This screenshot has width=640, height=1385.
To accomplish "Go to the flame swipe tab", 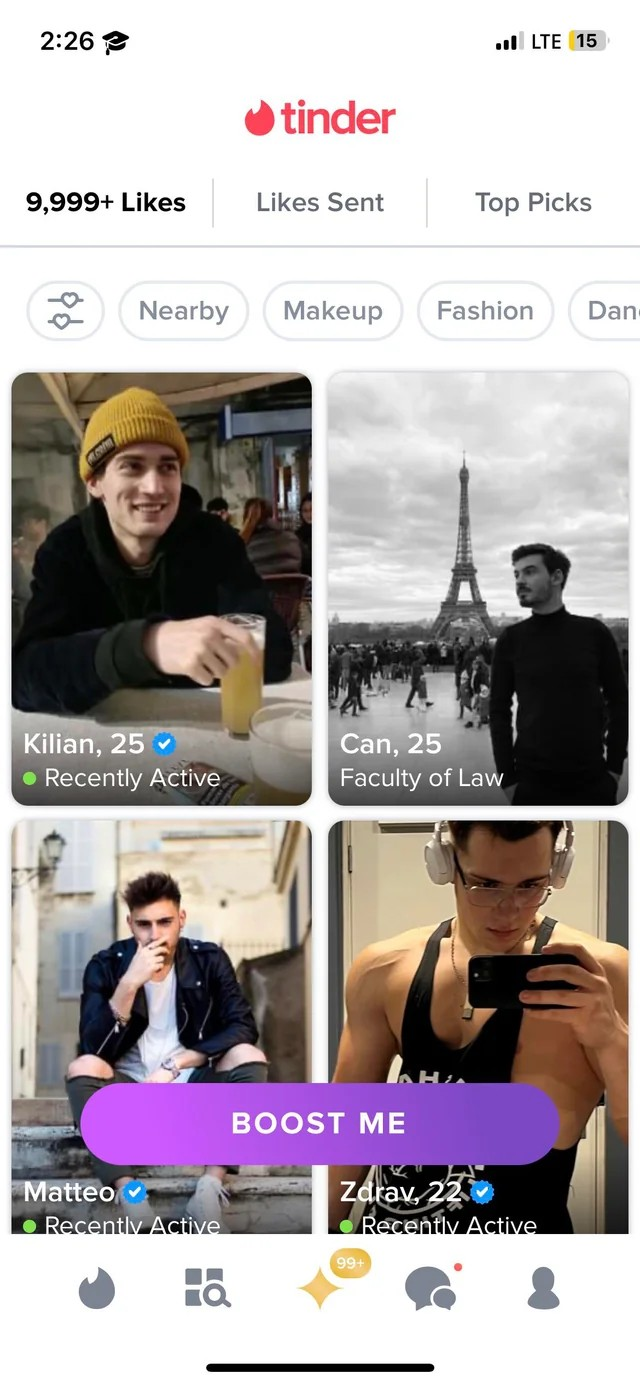I will pos(97,1289).
